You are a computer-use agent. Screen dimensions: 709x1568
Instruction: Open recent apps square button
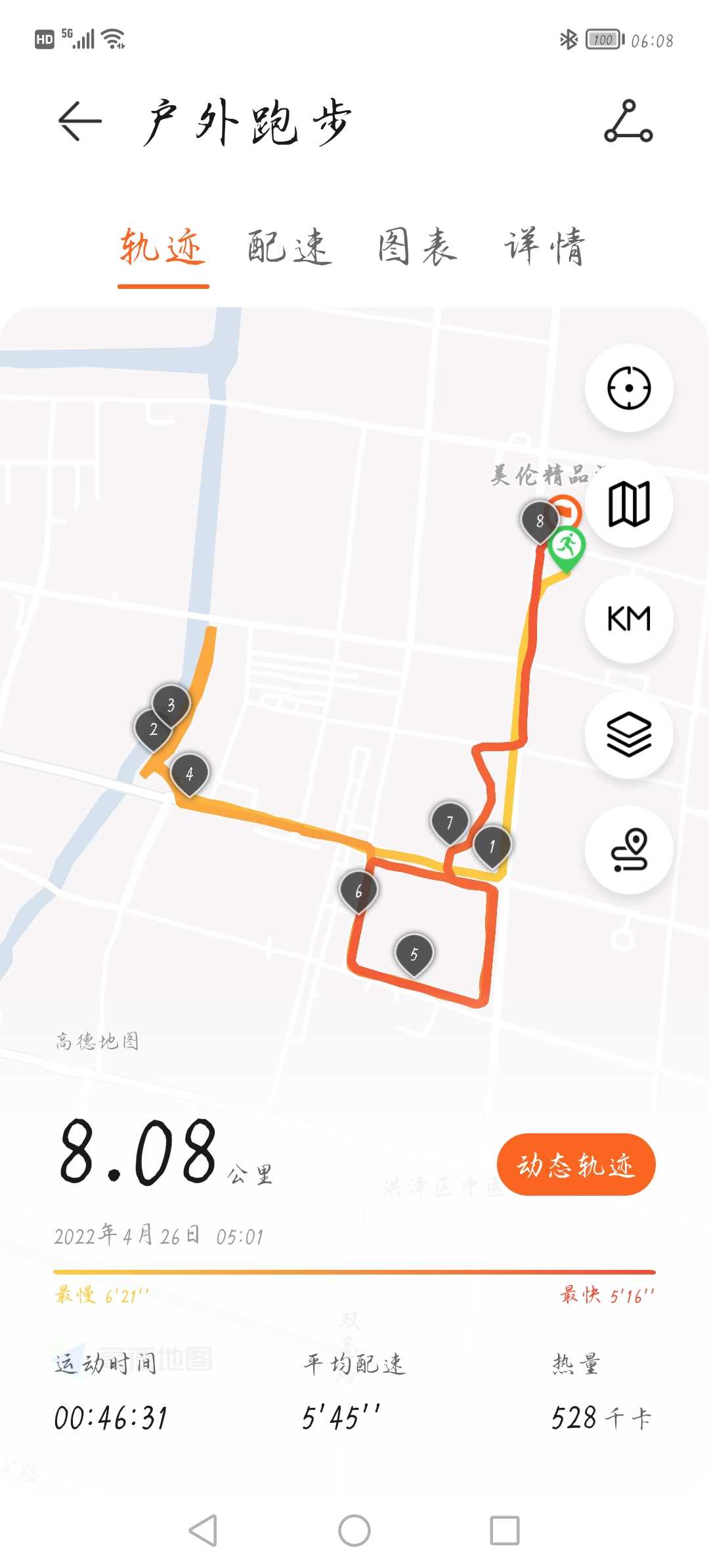pos(505,1531)
